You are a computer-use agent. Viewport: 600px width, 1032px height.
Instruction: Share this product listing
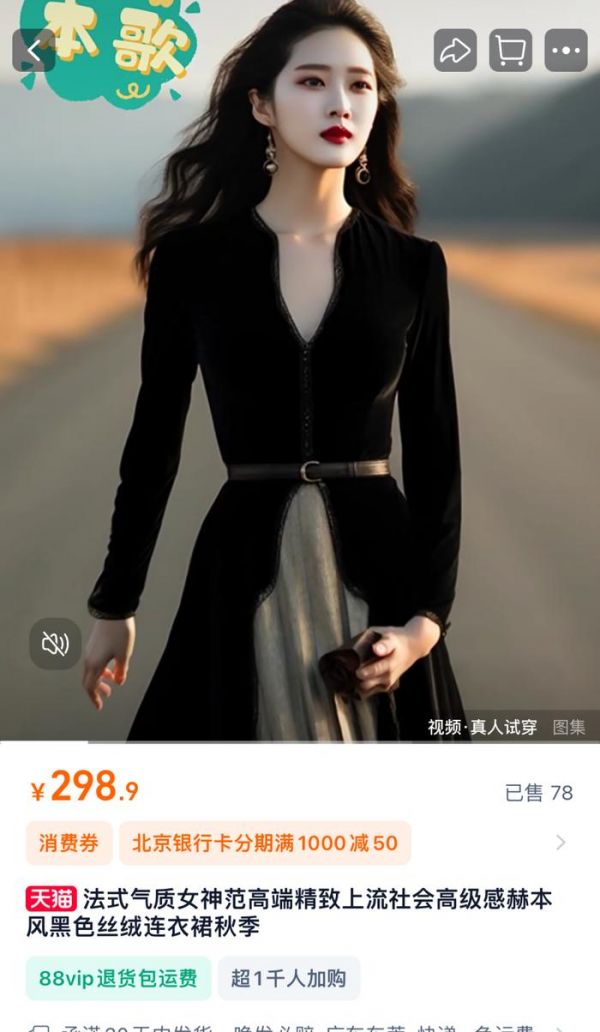455,50
